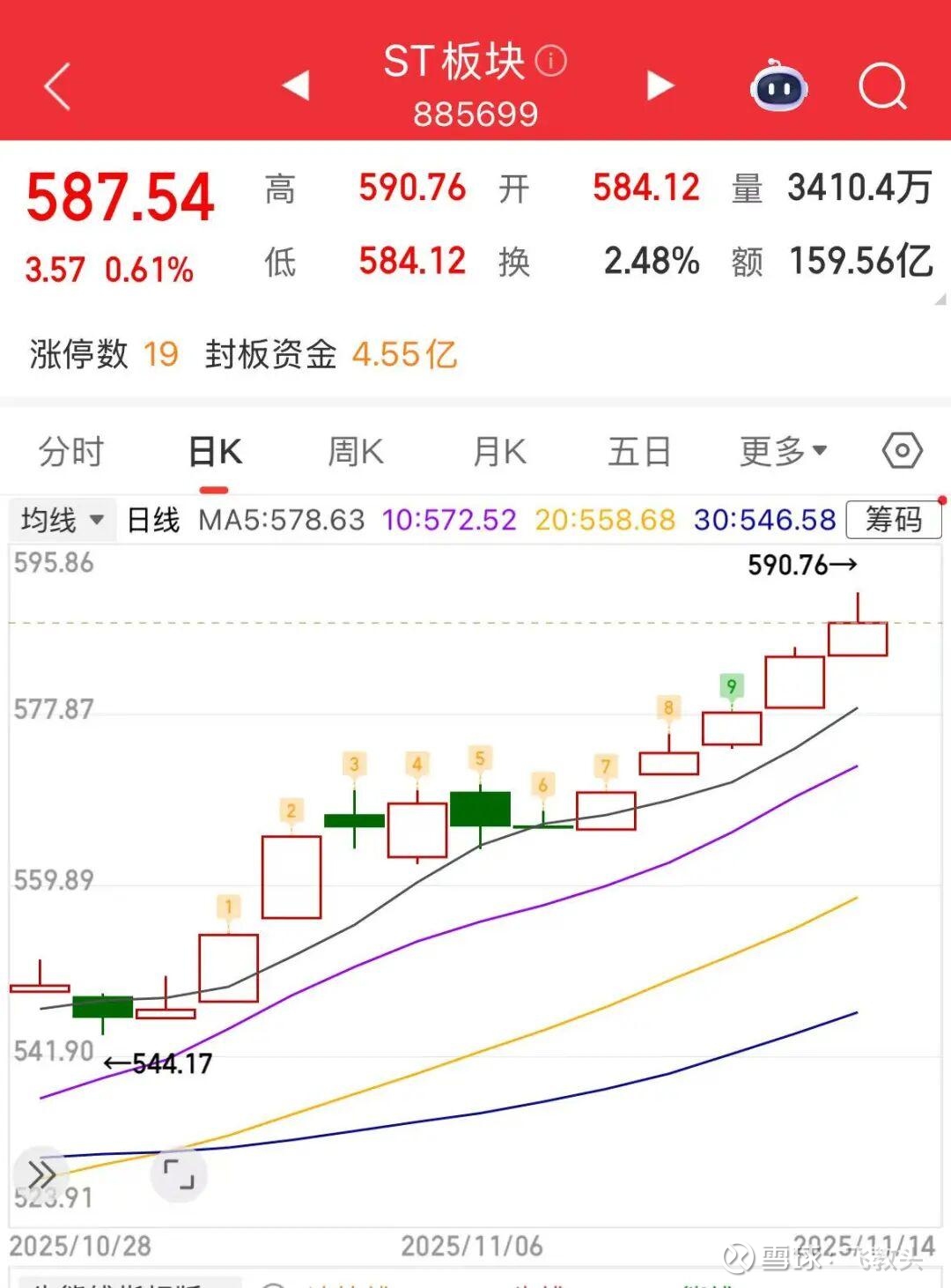Screen dimensions: 951x1288
Task: Select the 日K chart tab
Action: [215, 452]
